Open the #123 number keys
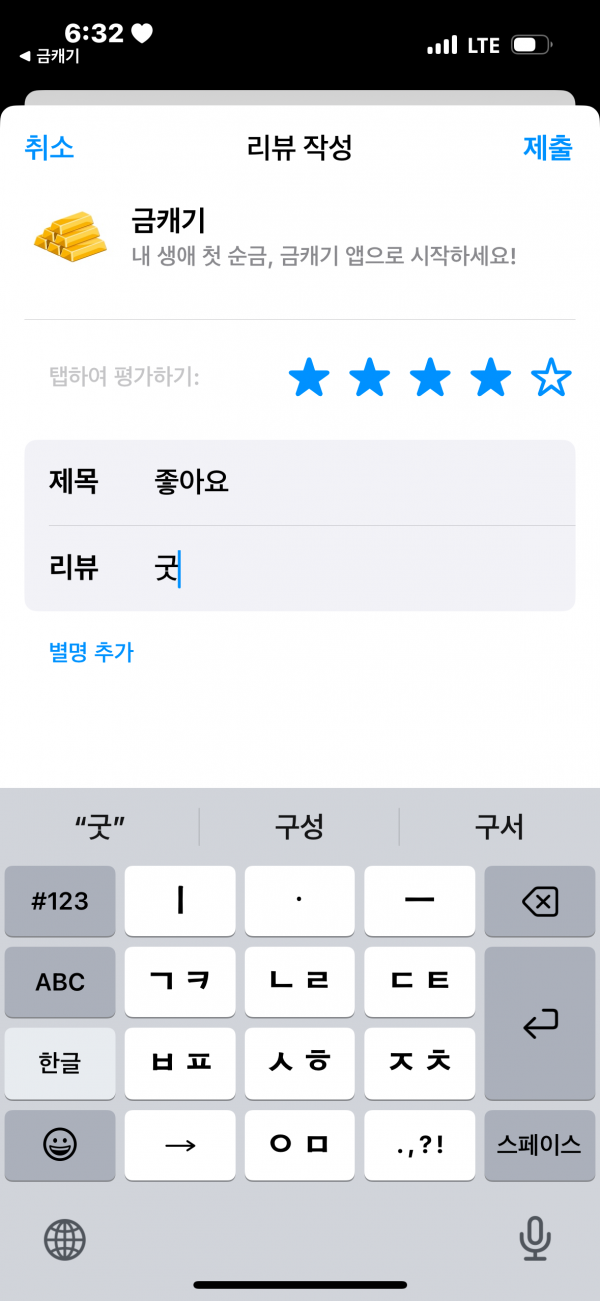This screenshot has height=1301, width=600. coord(60,902)
